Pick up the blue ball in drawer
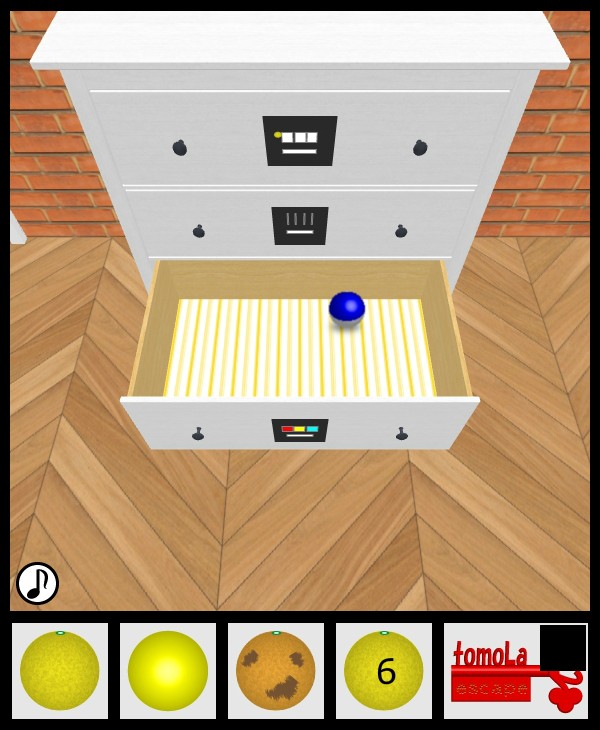The image size is (600, 730). 347,307
